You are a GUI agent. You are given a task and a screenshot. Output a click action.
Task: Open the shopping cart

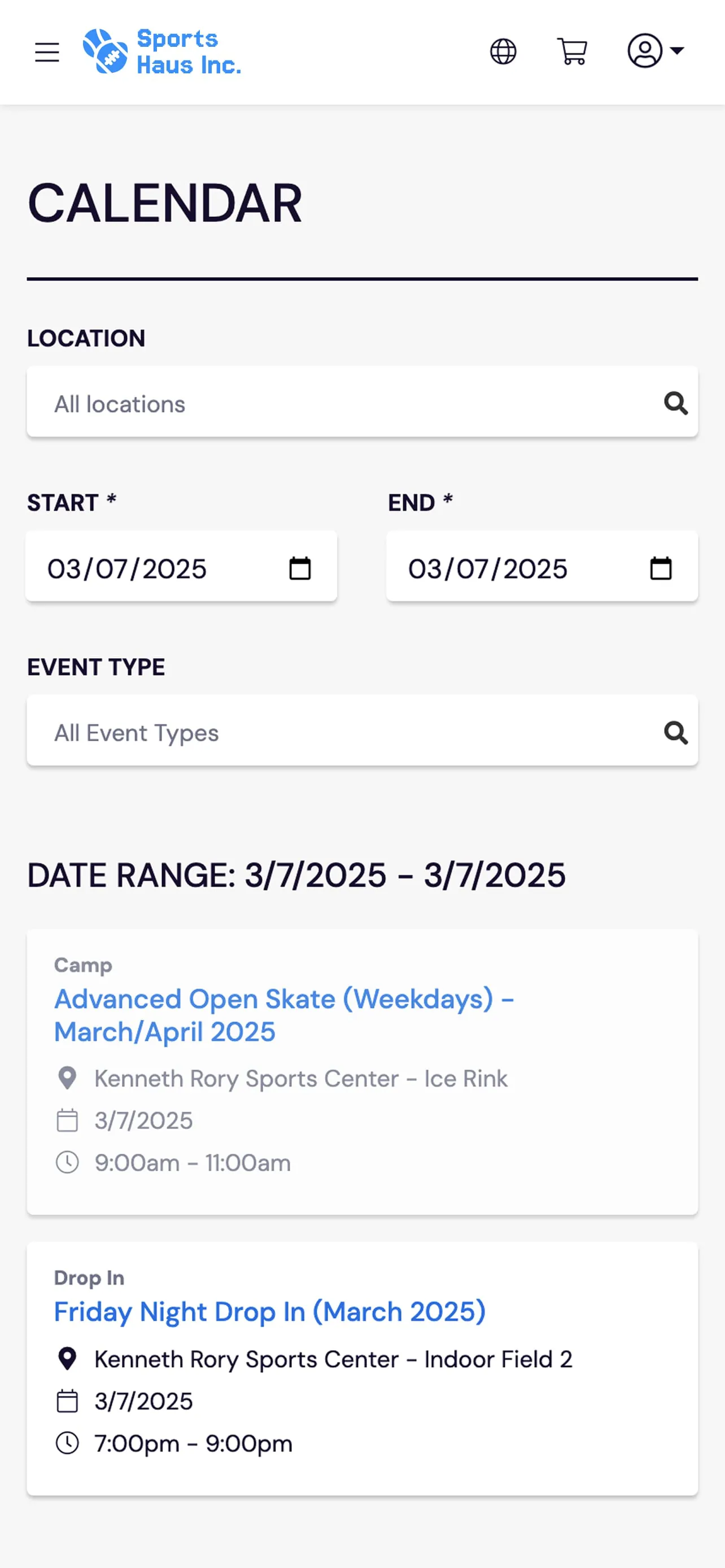point(571,52)
